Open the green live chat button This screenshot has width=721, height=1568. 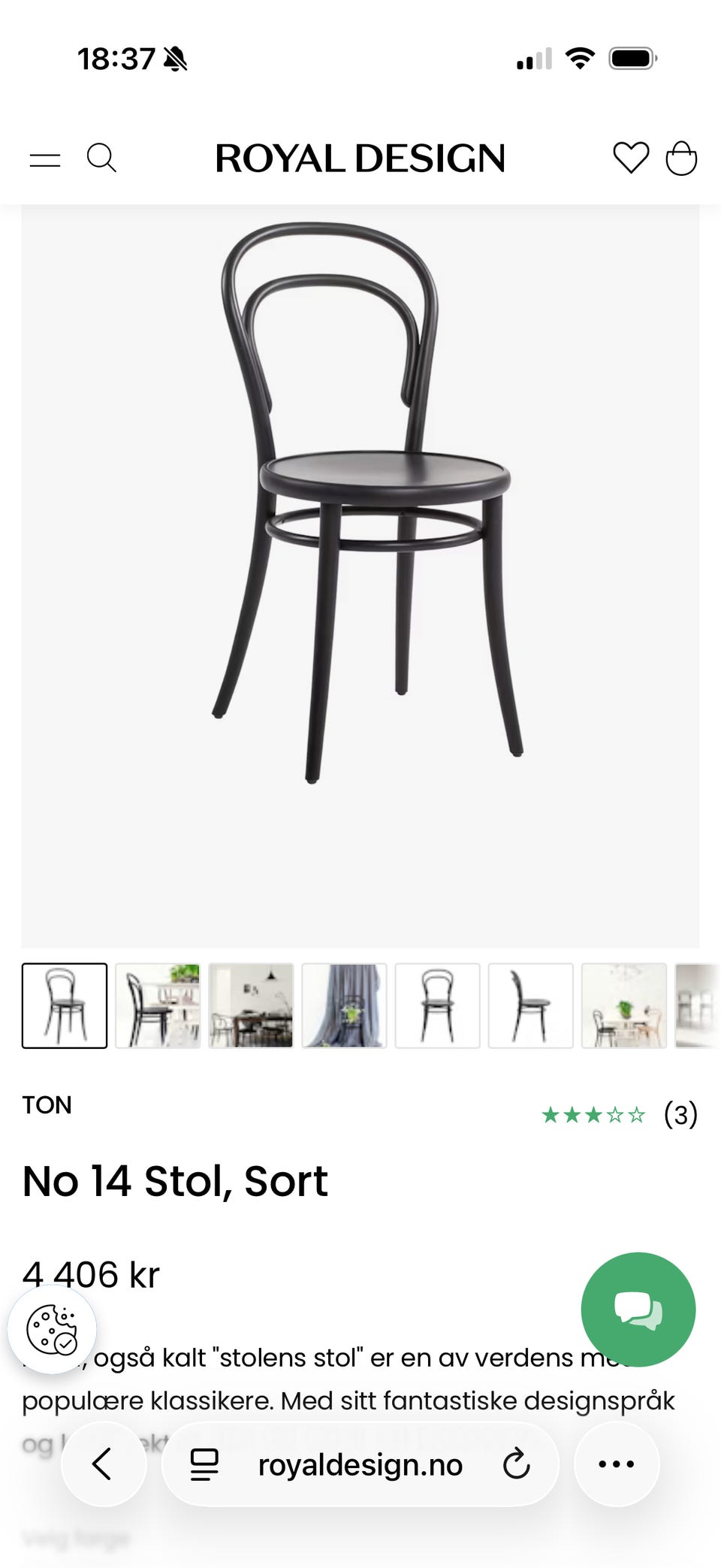pyautogui.click(x=638, y=1310)
